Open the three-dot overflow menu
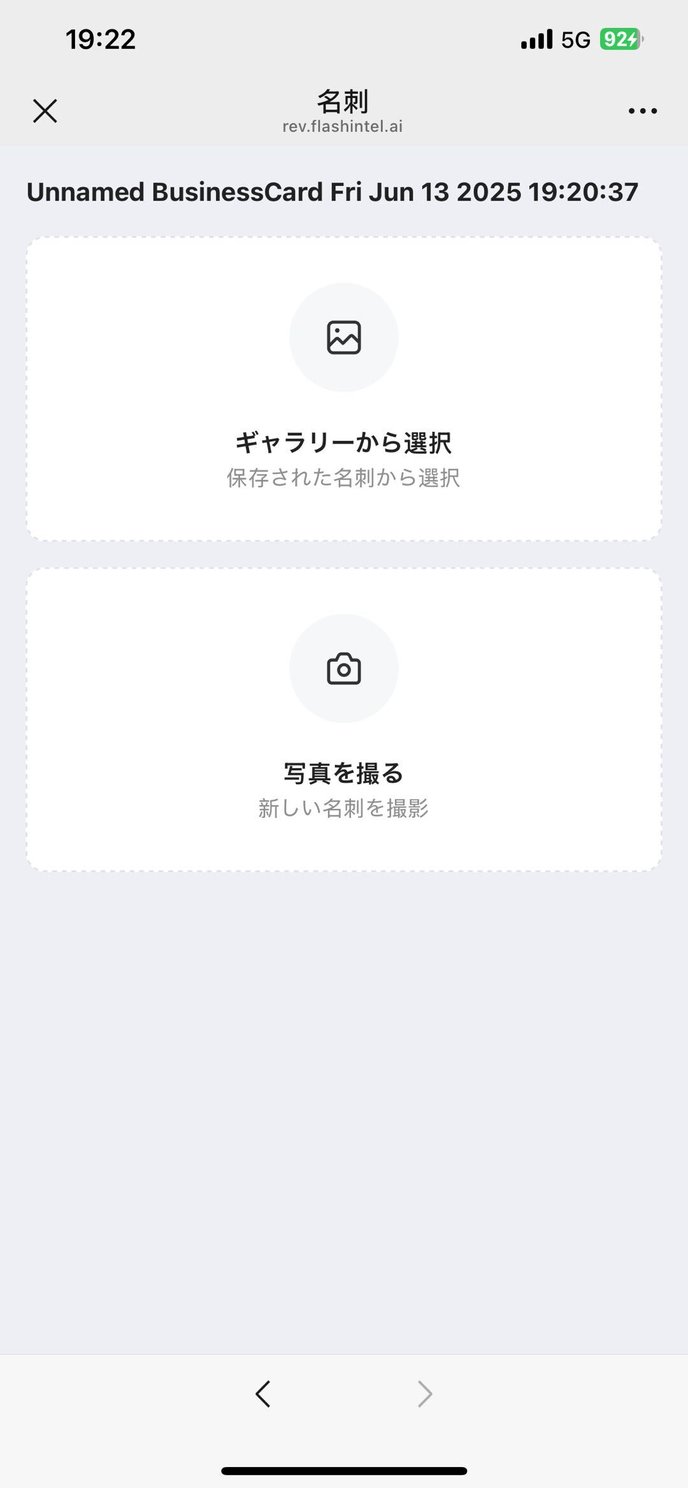The image size is (688, 1488). (x=642, y=111)
